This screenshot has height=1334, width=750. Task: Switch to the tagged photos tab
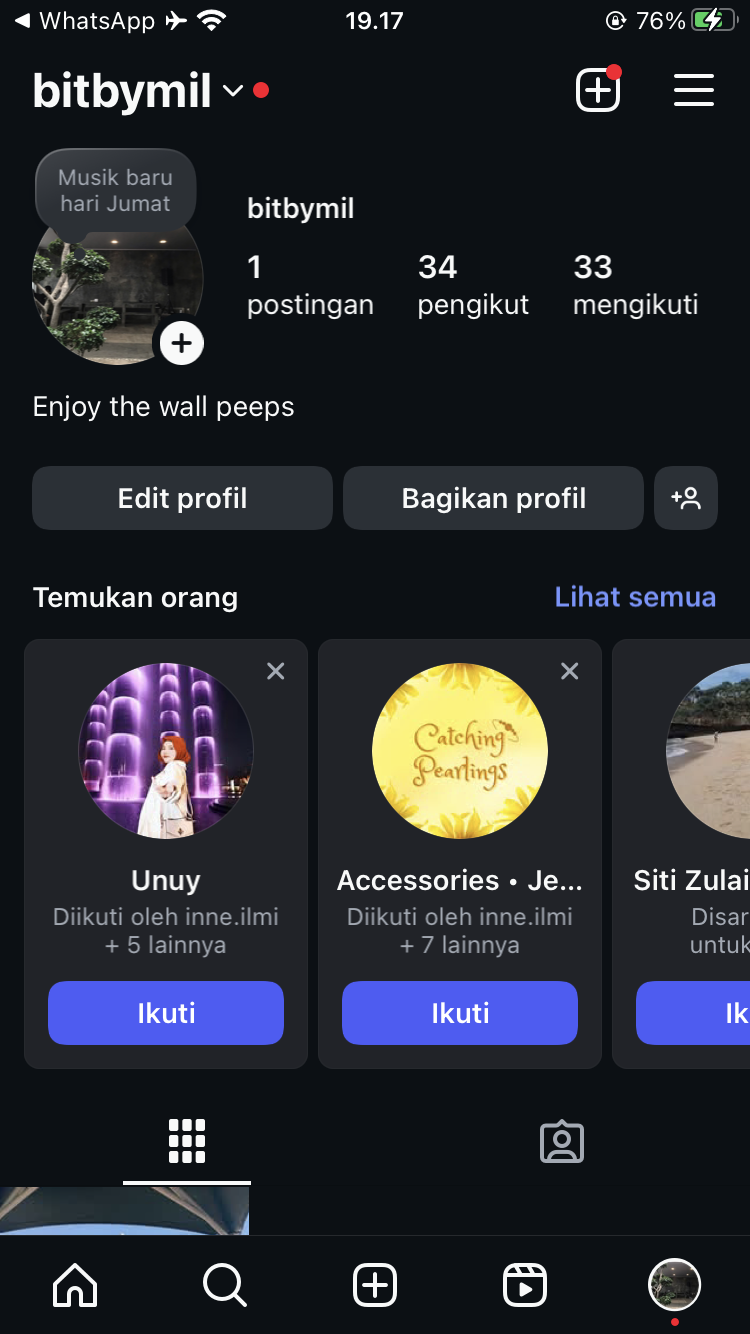562,1141
